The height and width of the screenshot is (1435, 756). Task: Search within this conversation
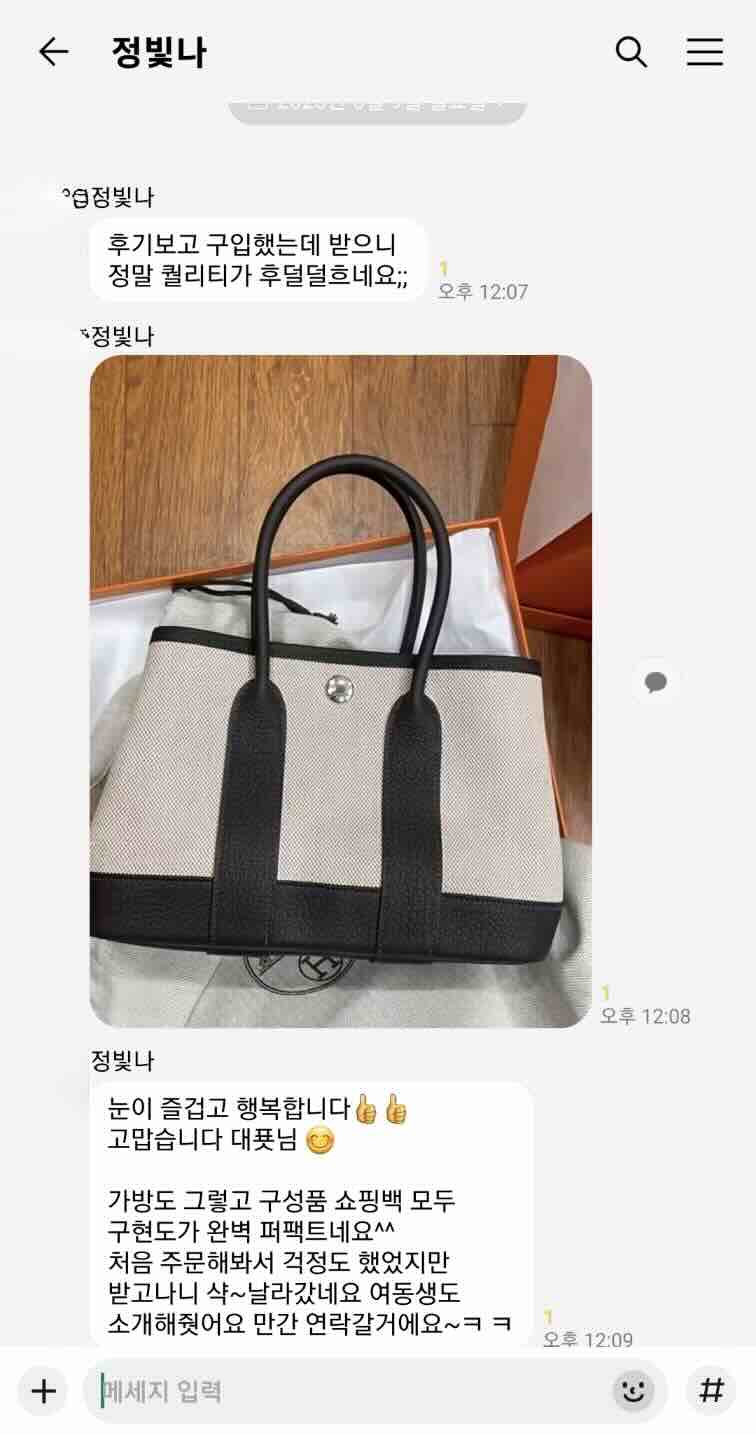[631, 52]
